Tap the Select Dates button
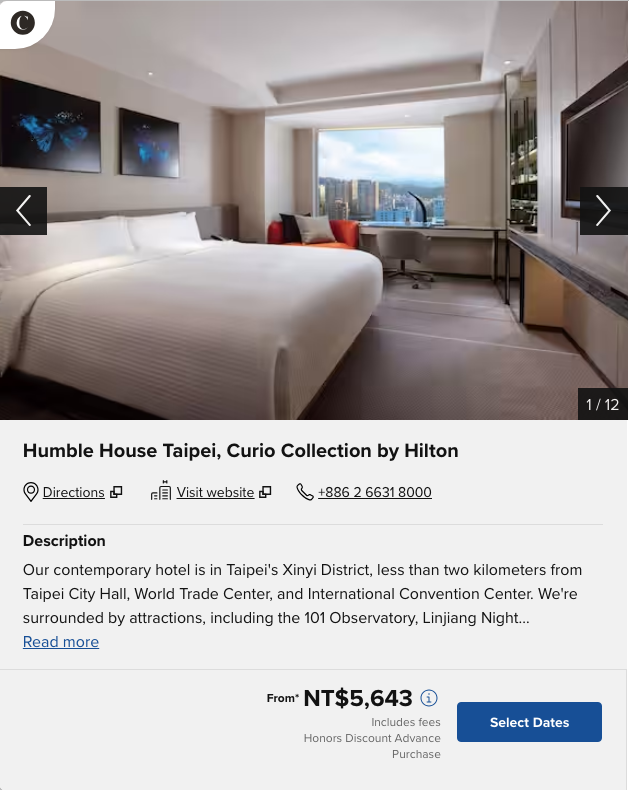This screenshot has height=790, width=629. click(529, 722)
